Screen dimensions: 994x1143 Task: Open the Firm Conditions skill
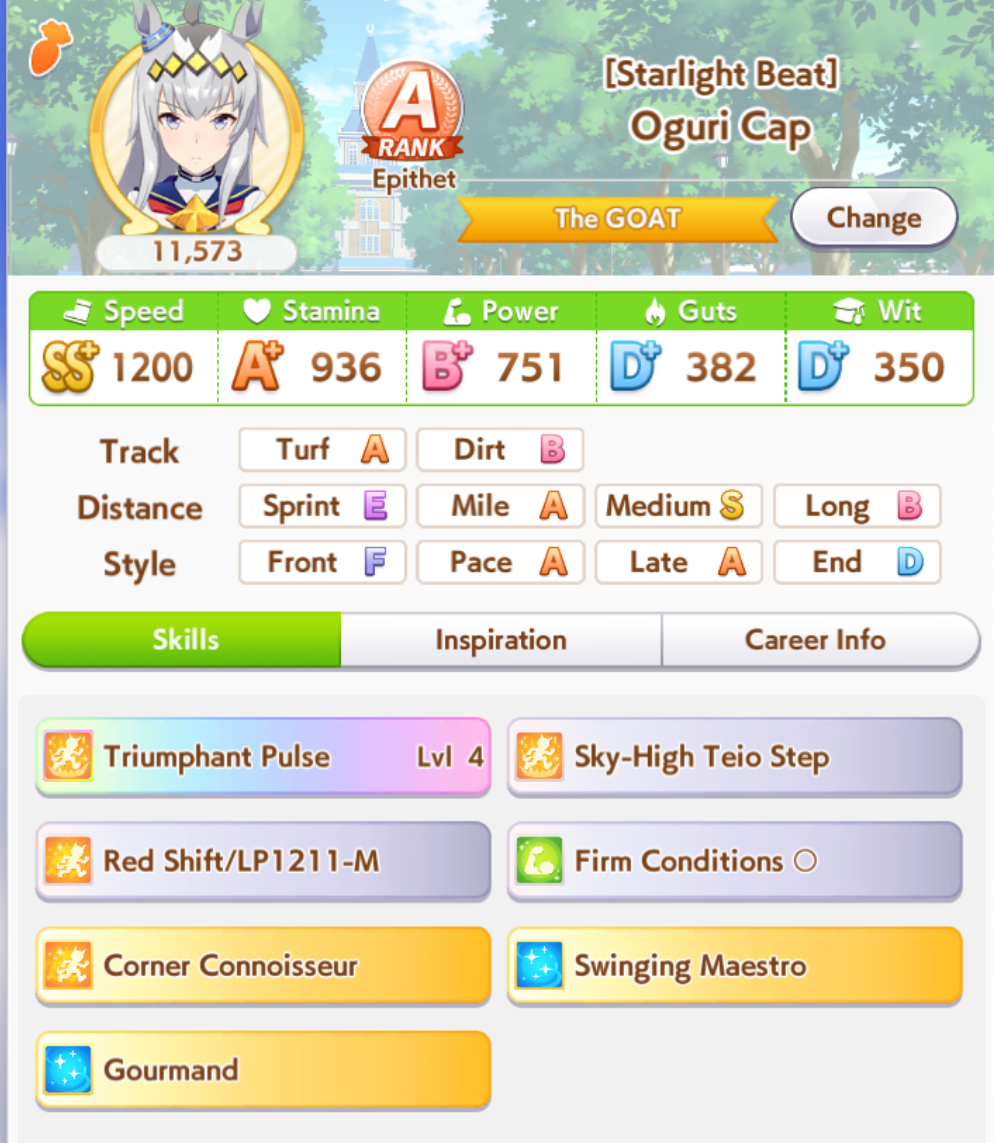[735, 861]
